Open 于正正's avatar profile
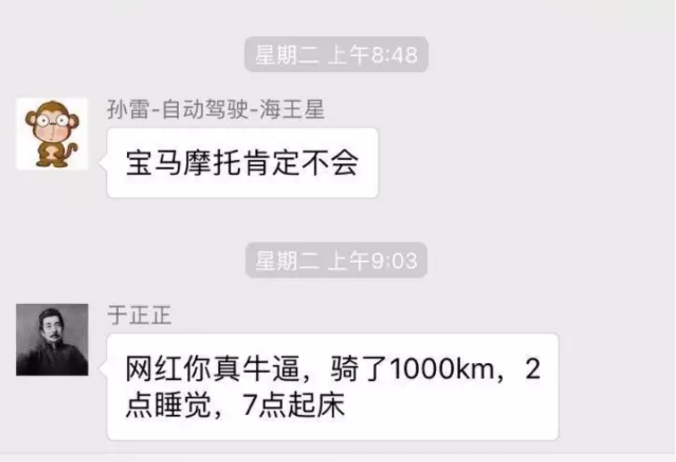This screenshot has width=676, height=462. click(x=51, y=340)
